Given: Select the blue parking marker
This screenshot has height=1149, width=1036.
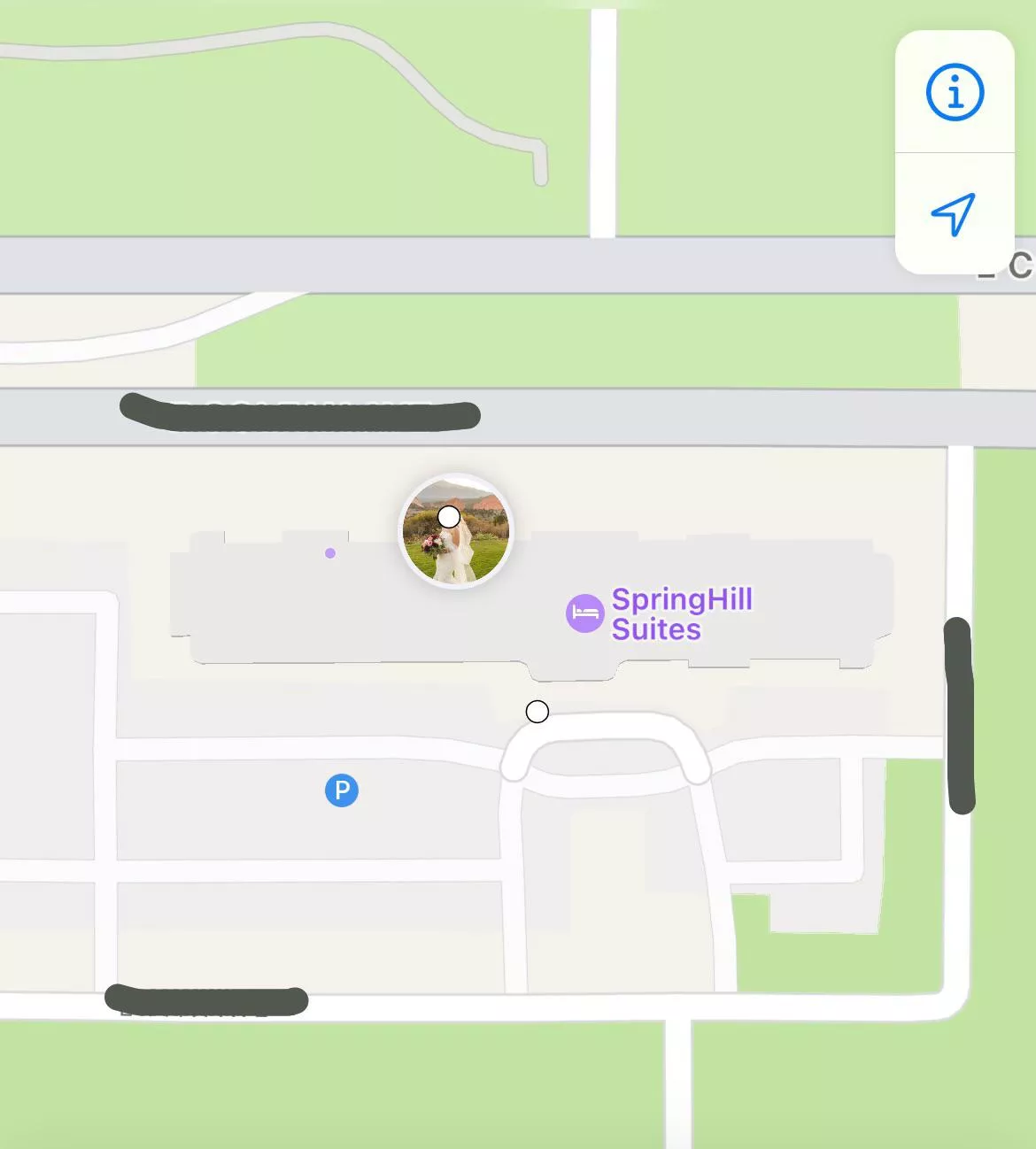Looking at the screenshot, I should click(342, 790).
